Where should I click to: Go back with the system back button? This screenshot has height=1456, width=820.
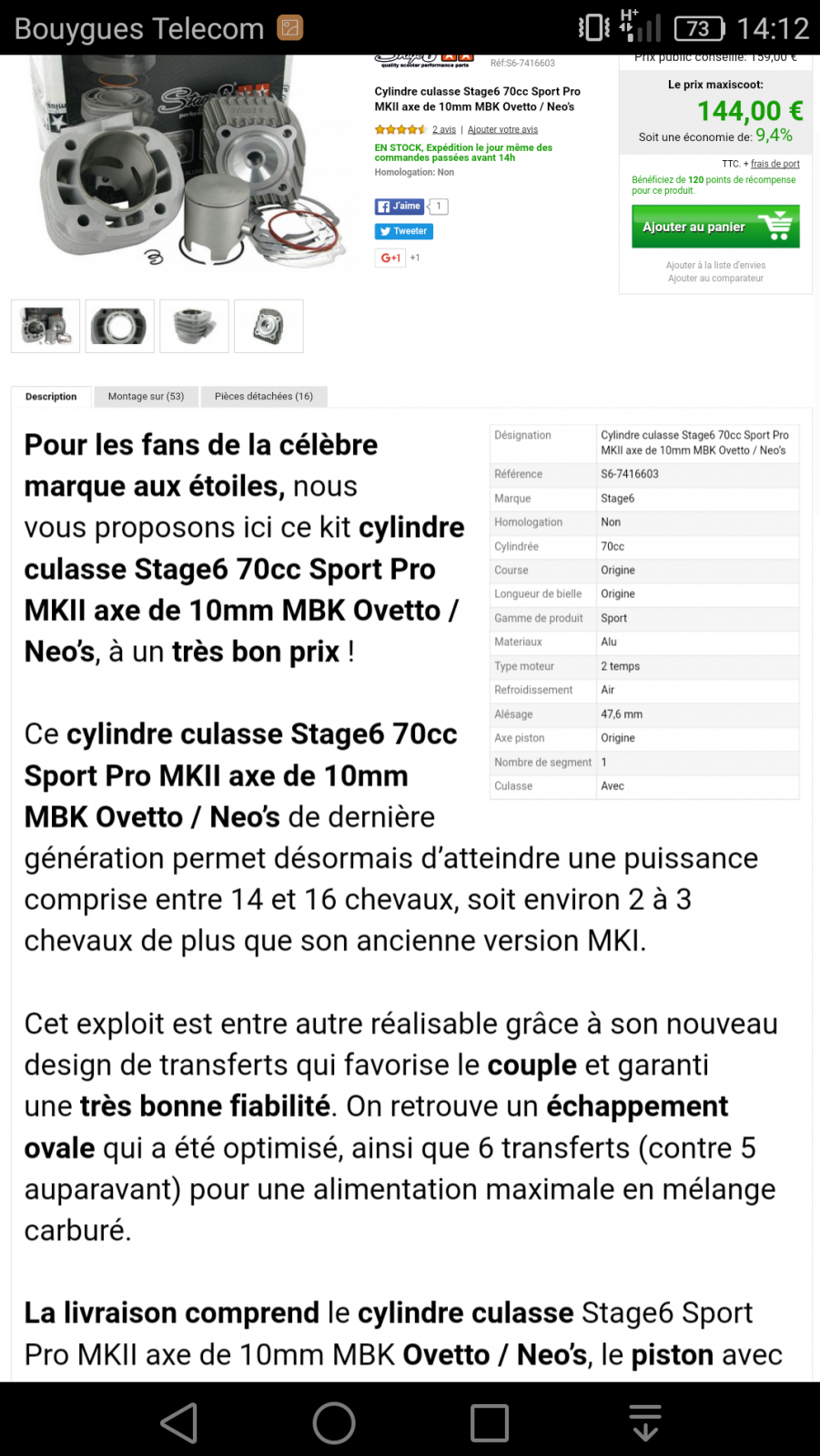[x=179, y=1422]
